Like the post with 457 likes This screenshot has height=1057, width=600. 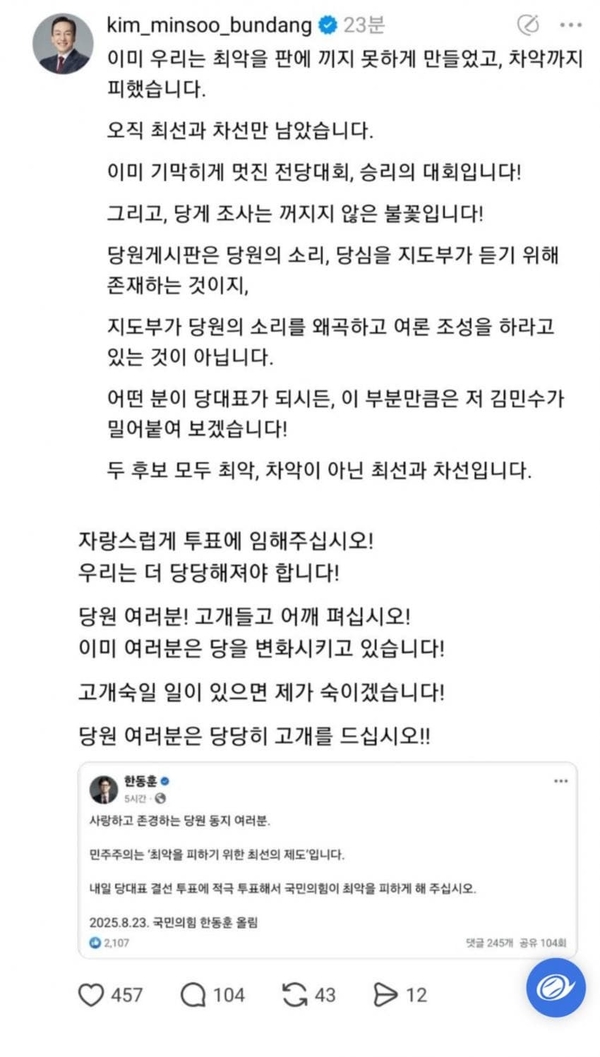click(92, 995)
